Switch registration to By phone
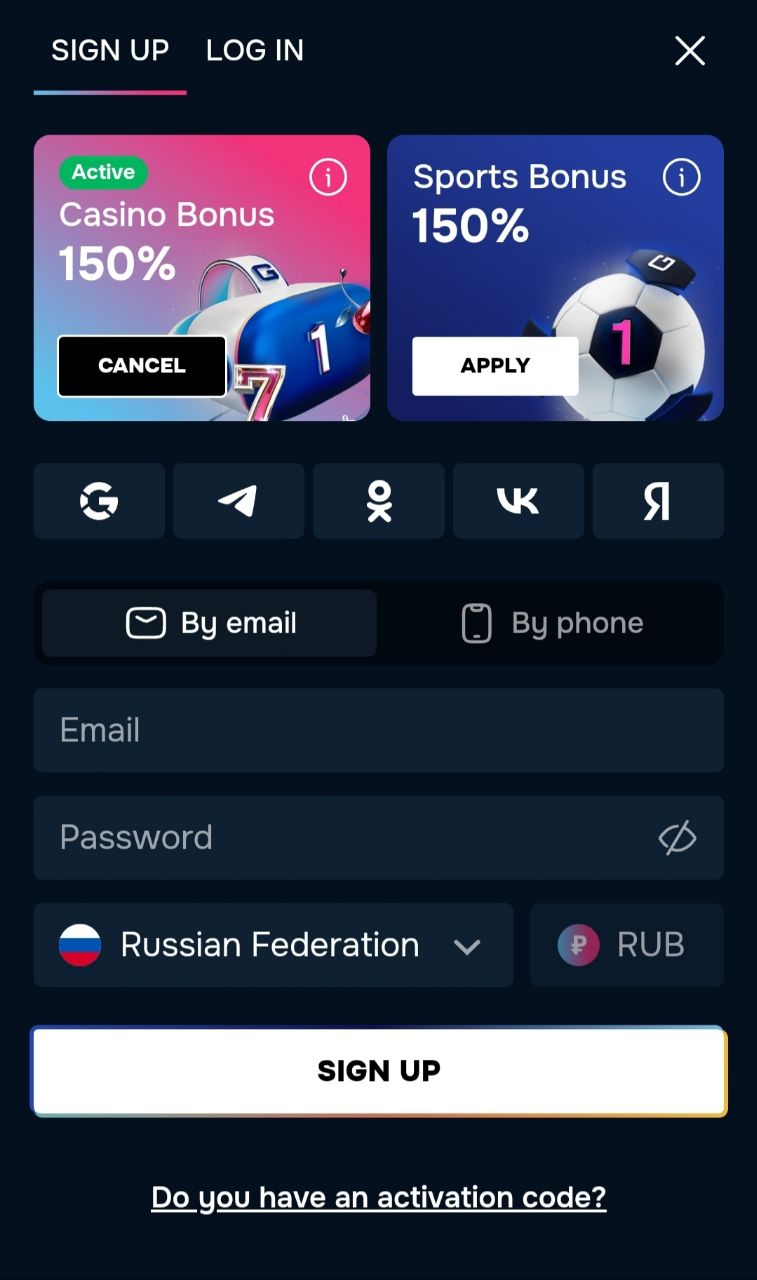The image size is (757, 1280). click(x=551, y=622)
